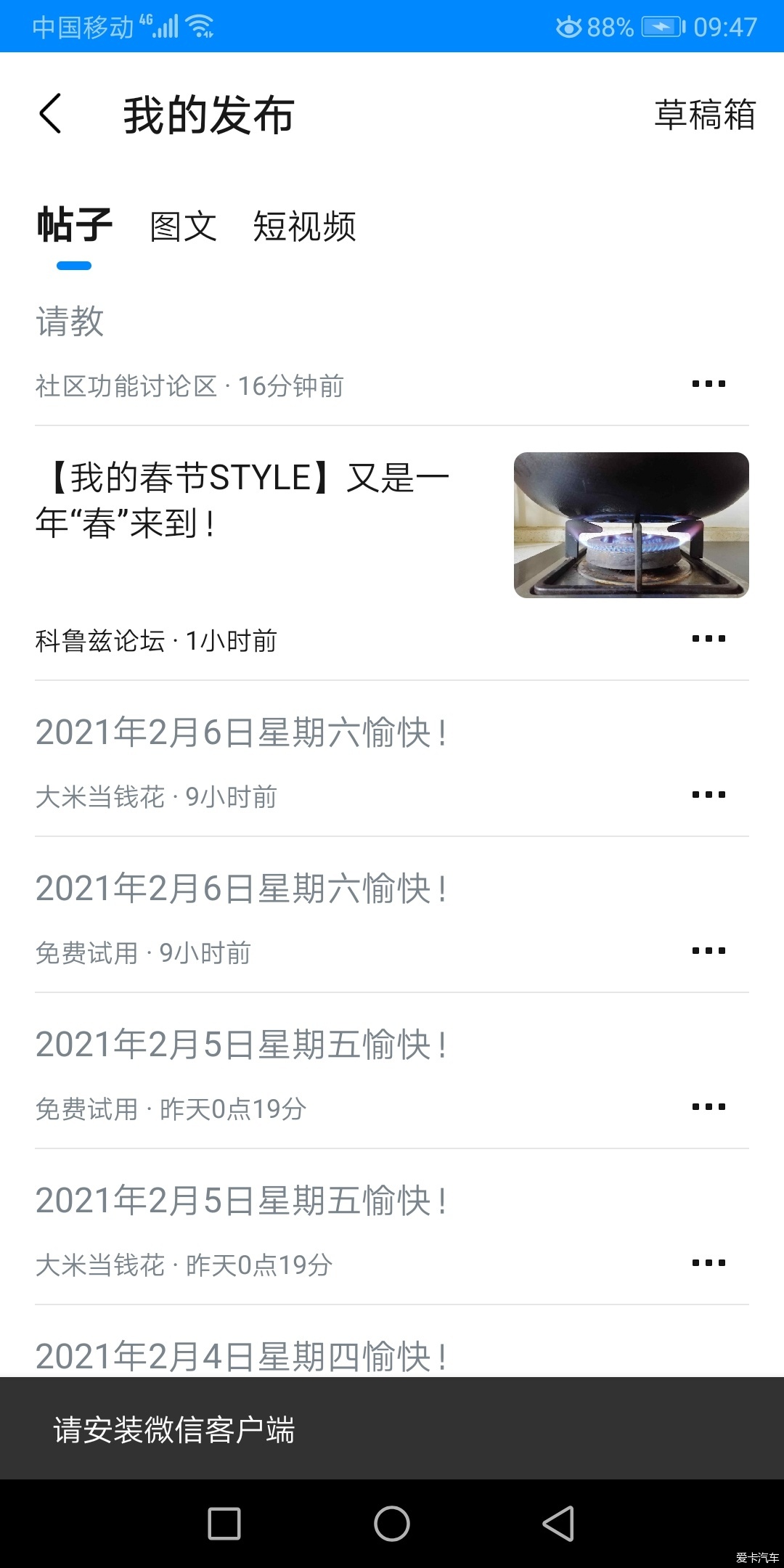The image size is (784, 1568).
Task: Open recent apps from the navigation bar
Action: click(x=224, y=1523)
